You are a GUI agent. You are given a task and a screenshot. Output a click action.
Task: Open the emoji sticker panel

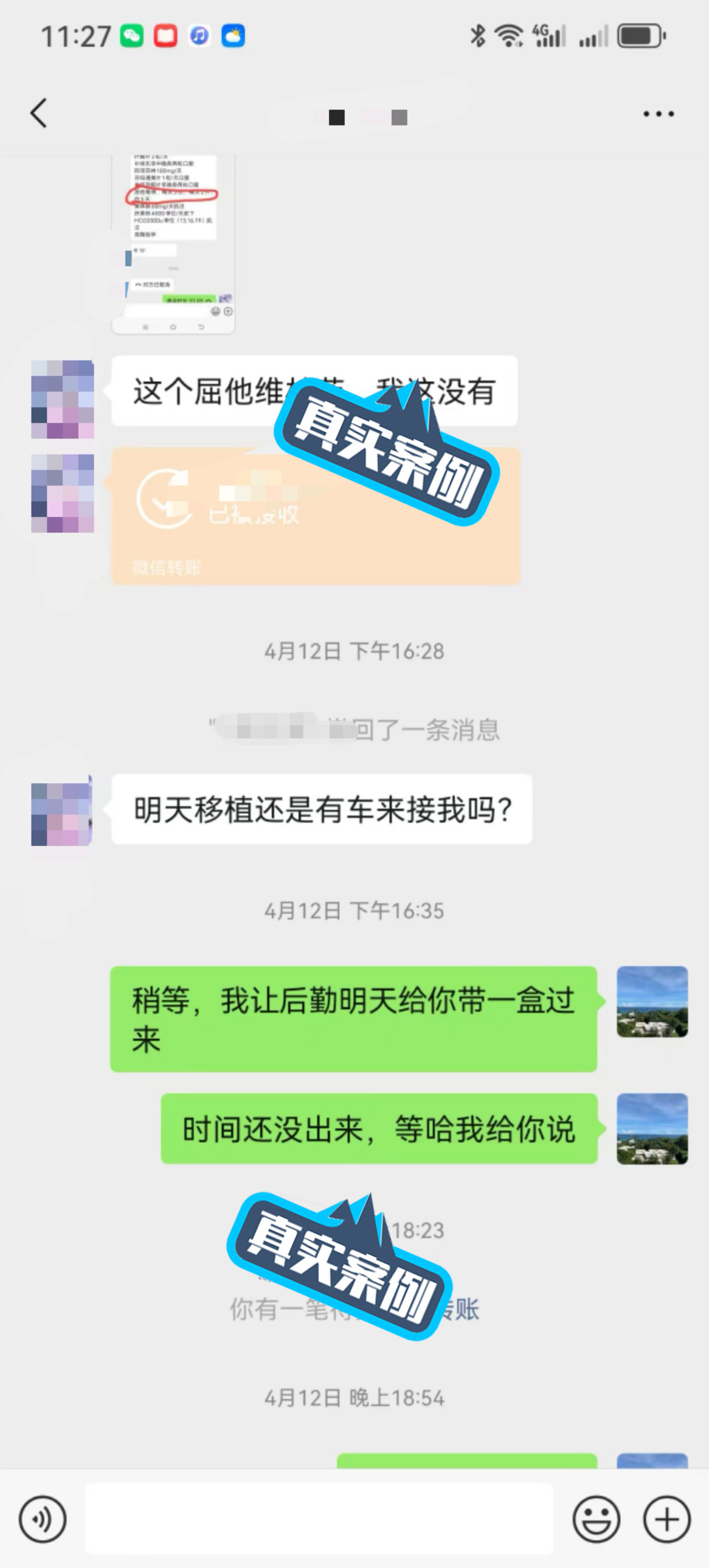point(596,1519)
